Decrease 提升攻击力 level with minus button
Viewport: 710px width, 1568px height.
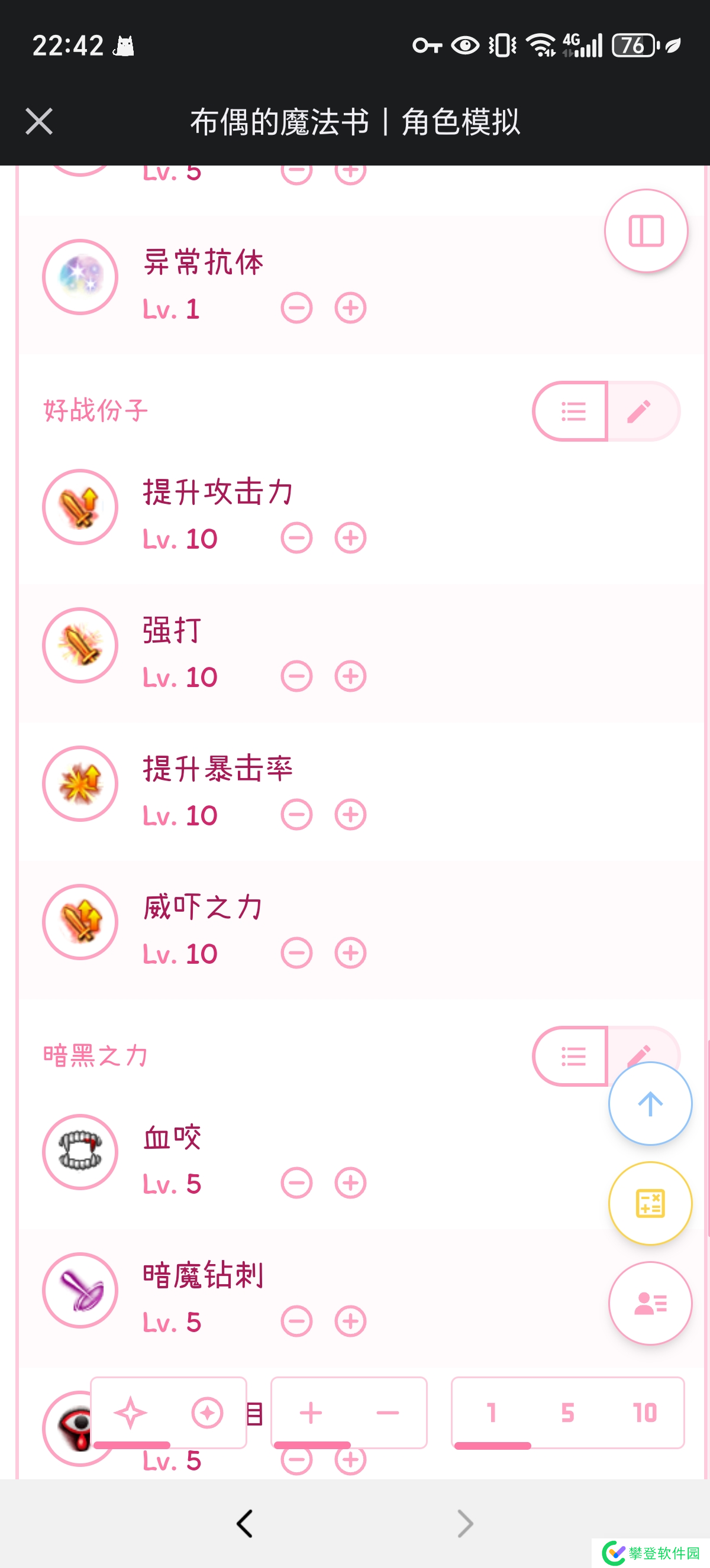[x=296, y=537]
